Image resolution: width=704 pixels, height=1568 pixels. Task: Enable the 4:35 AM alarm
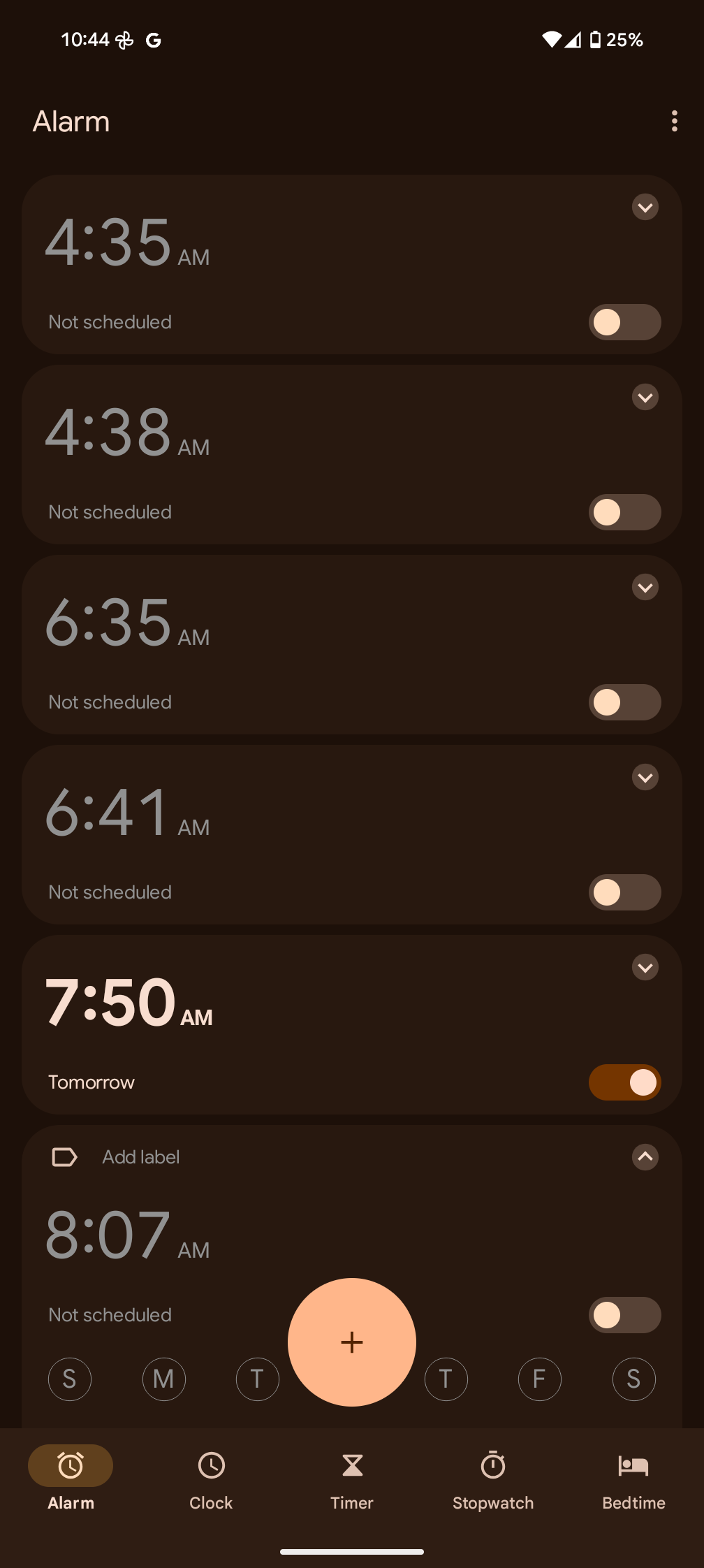pyautogui.click(x=624, y=322)
